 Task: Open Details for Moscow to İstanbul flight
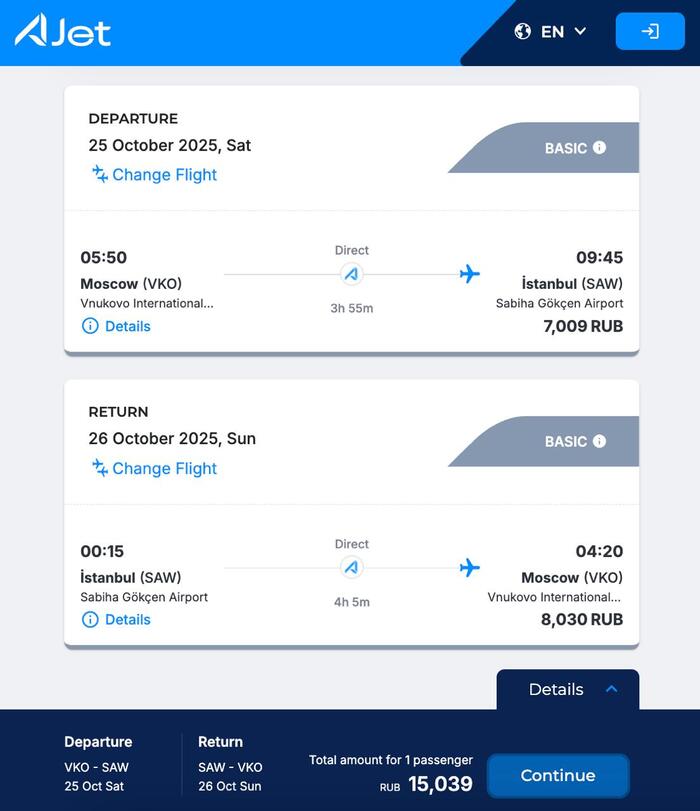[116, 326]
